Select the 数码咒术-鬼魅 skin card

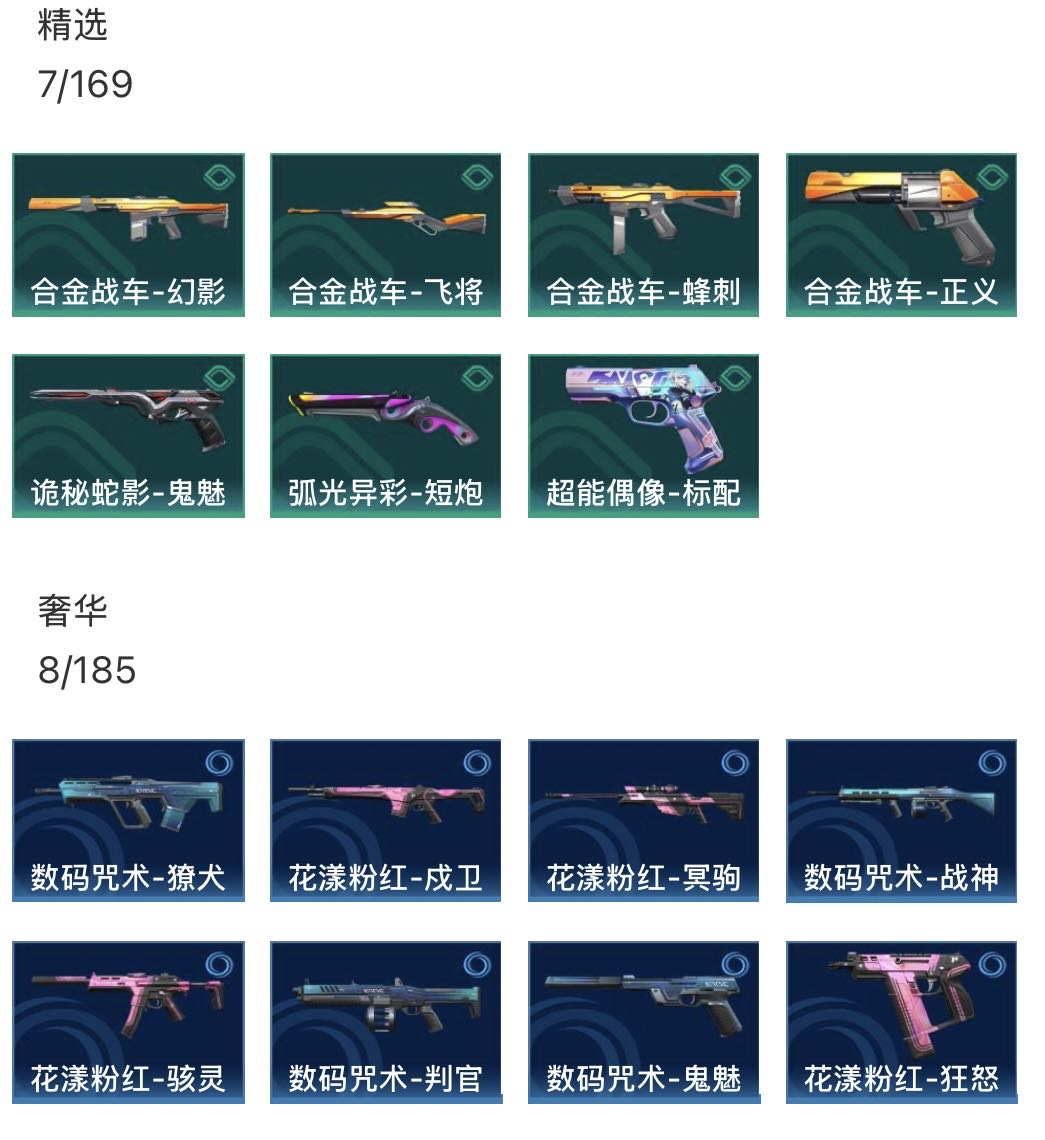[x=643, y=1021]
